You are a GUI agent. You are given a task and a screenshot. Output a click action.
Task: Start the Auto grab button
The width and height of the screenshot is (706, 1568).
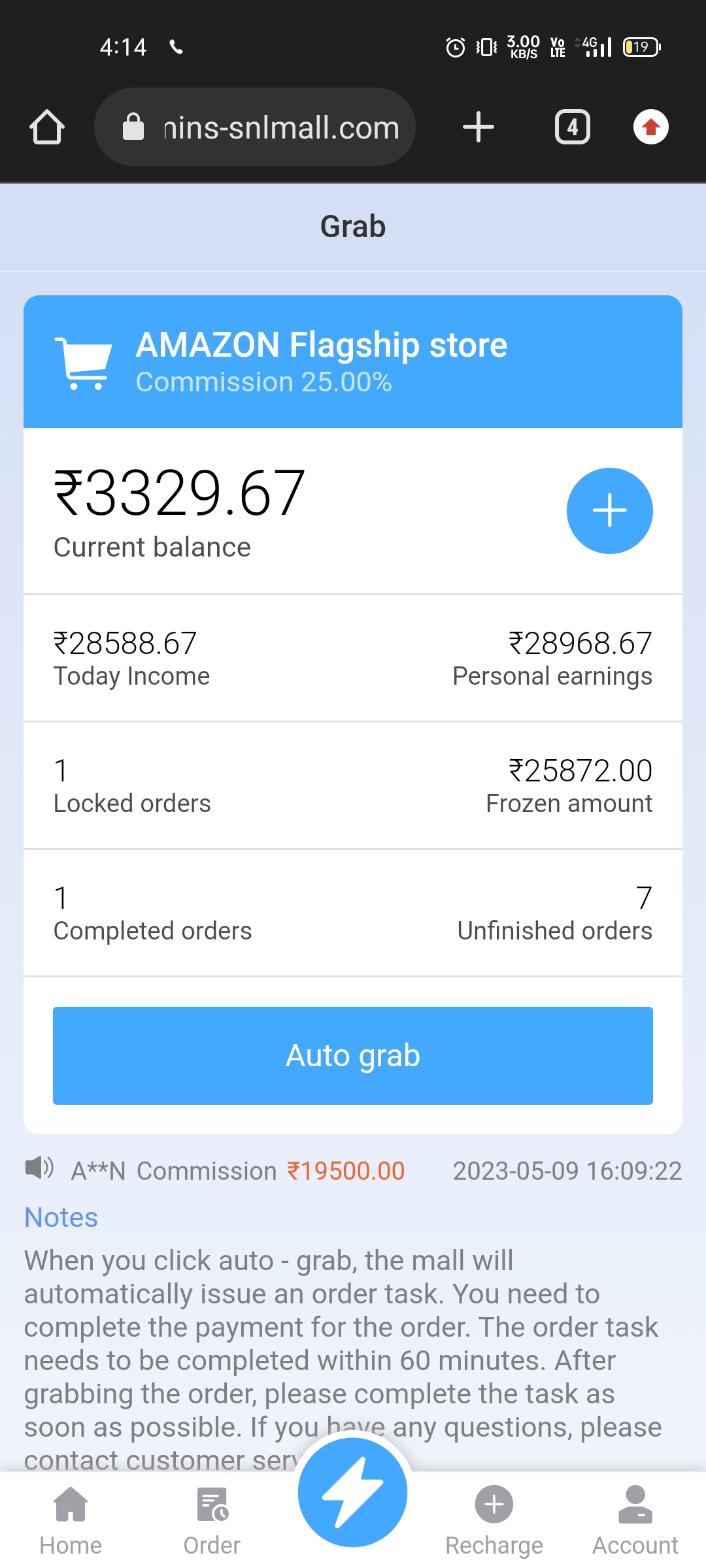coord(353,1056)
